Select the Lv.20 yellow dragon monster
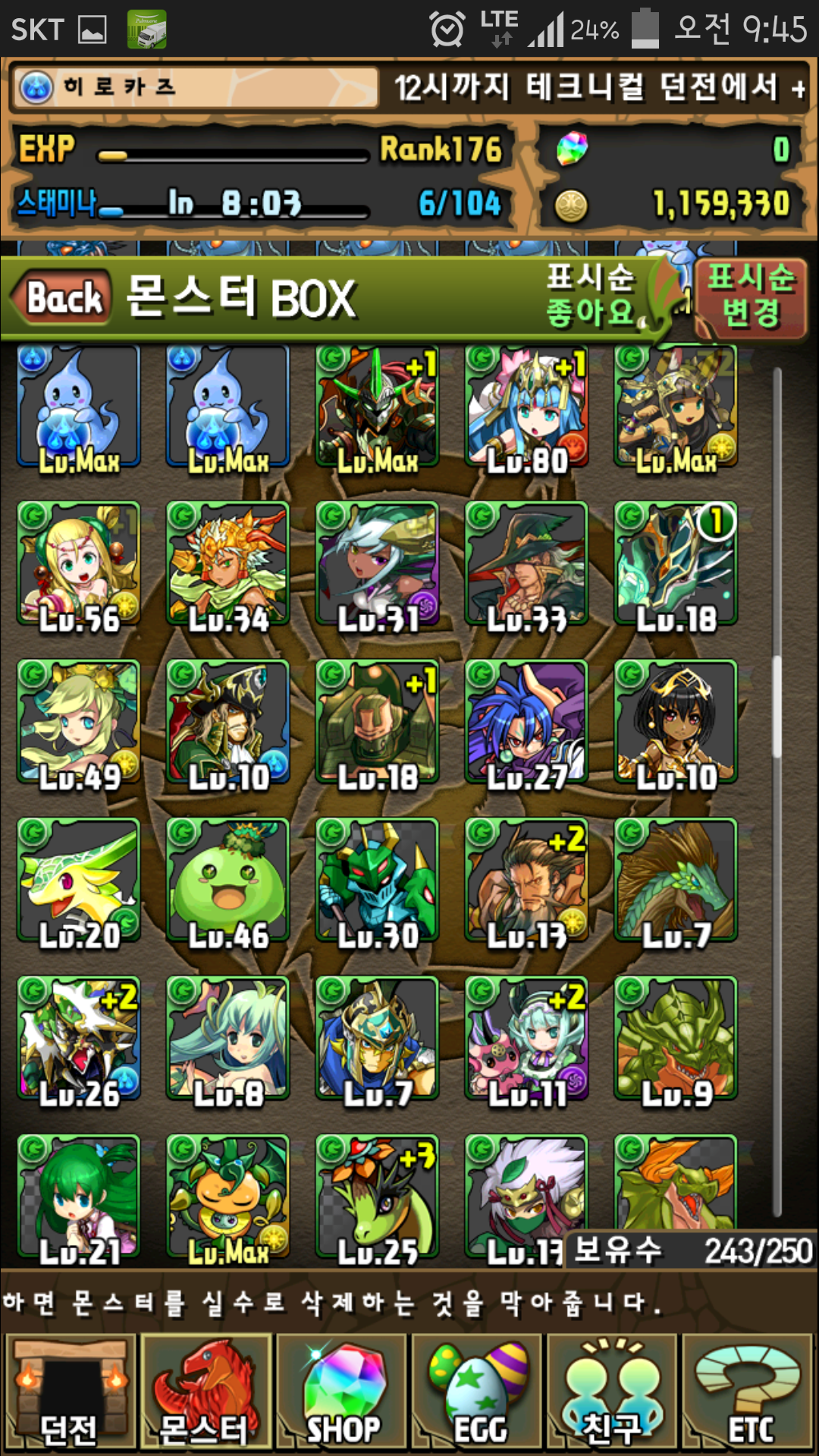Image resolution: width=819 pixels, height=1456 pixels. click(79, 881)
